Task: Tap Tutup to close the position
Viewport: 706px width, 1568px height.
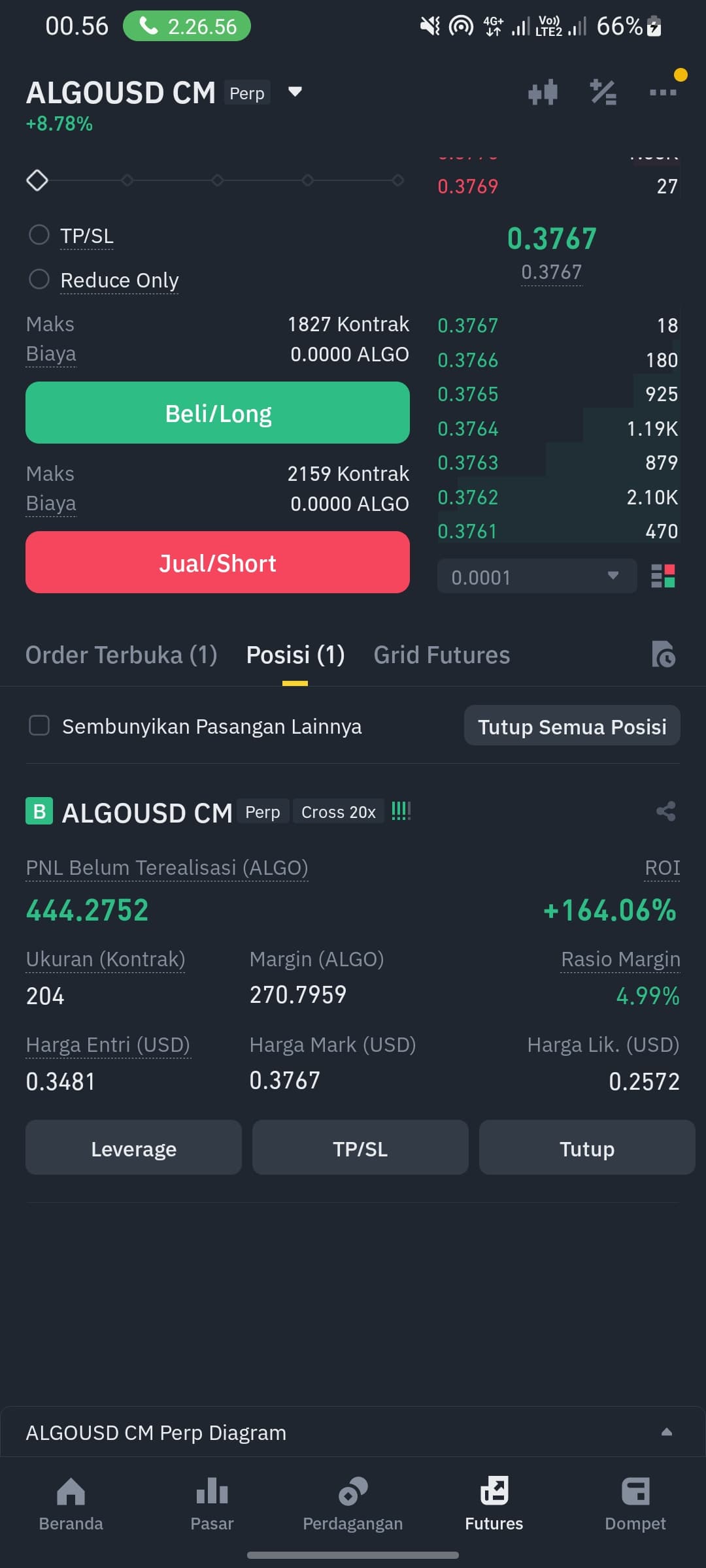Action: coord(587,1148)
